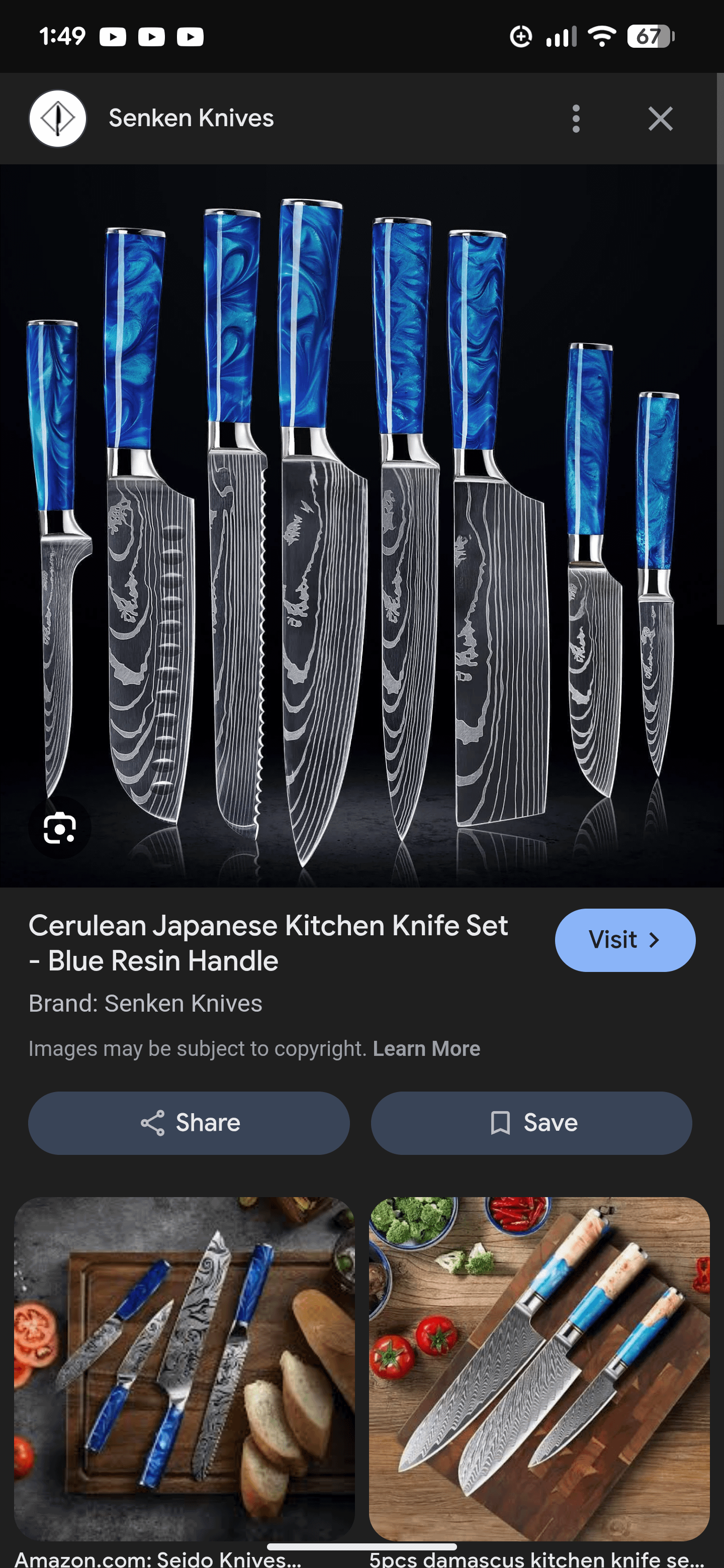Screen dimensions: 724x1568
Task: Share this knife set image
Action: coord(189,1122)
